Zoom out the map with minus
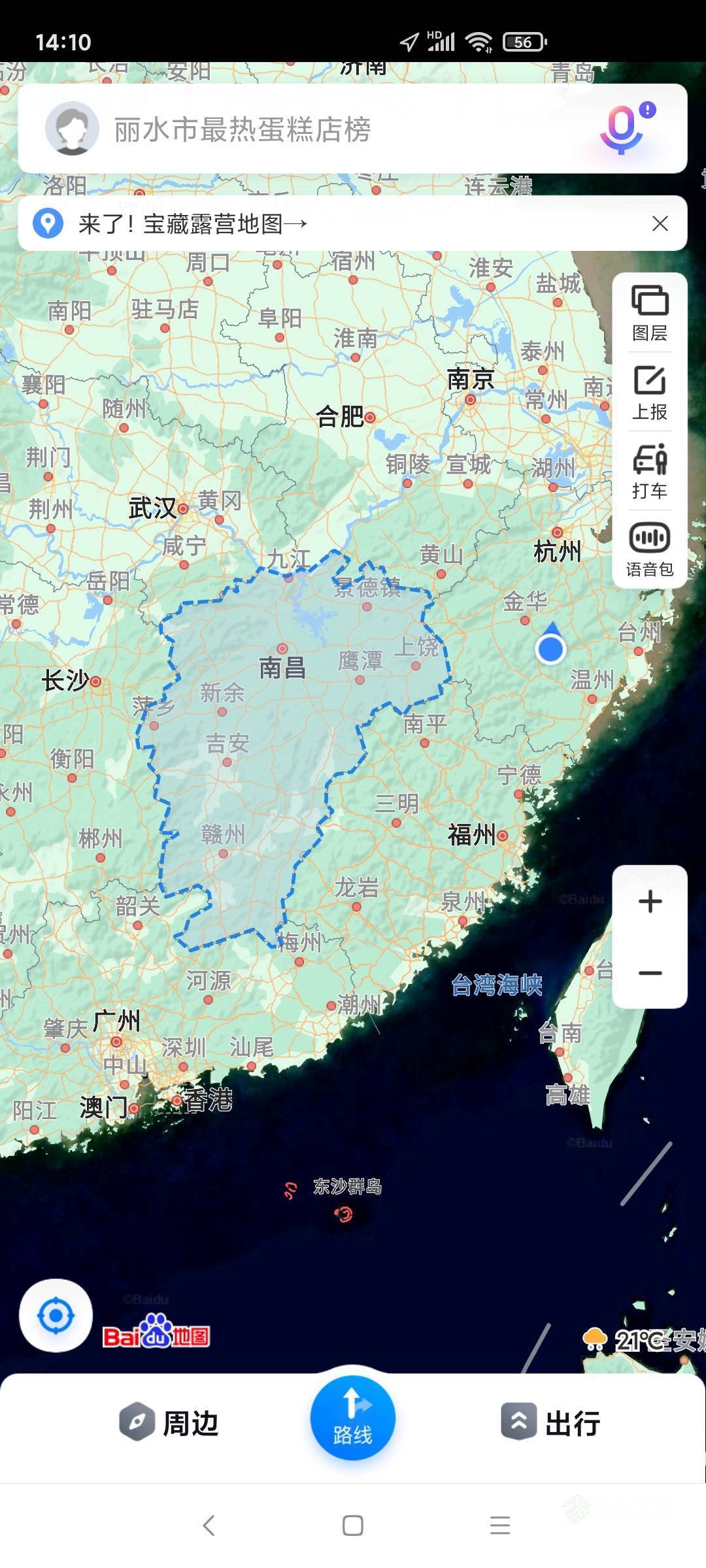Image resolution: width=706 pixels, height=1568 pixels. pyautogui.click(x=650, y=973)
